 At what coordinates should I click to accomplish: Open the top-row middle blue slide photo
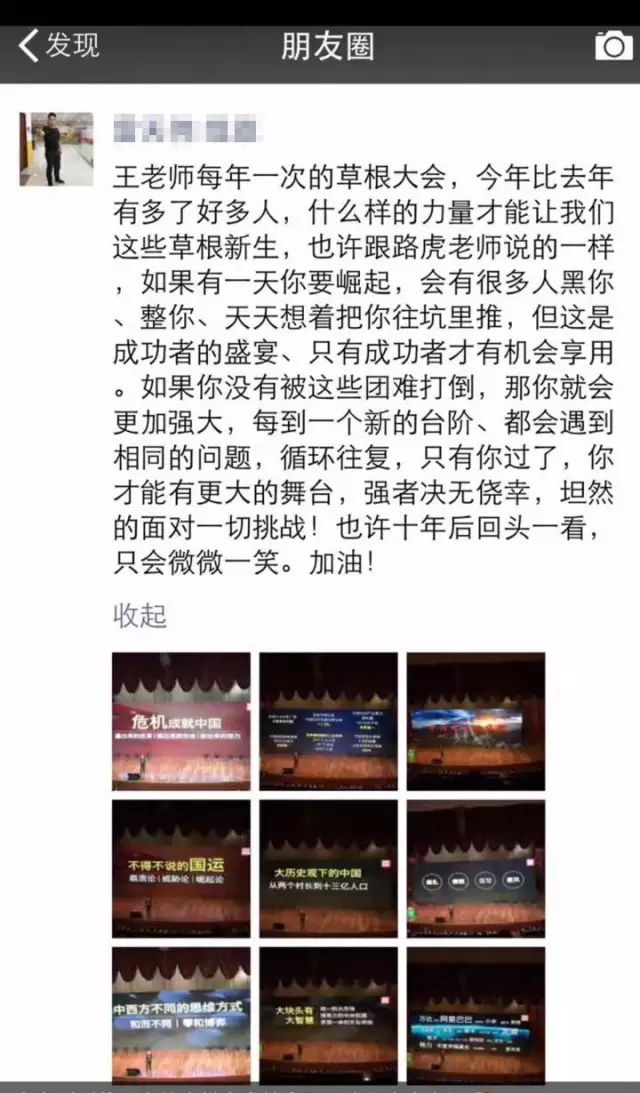pyautogui.click(x=328, y=721)
